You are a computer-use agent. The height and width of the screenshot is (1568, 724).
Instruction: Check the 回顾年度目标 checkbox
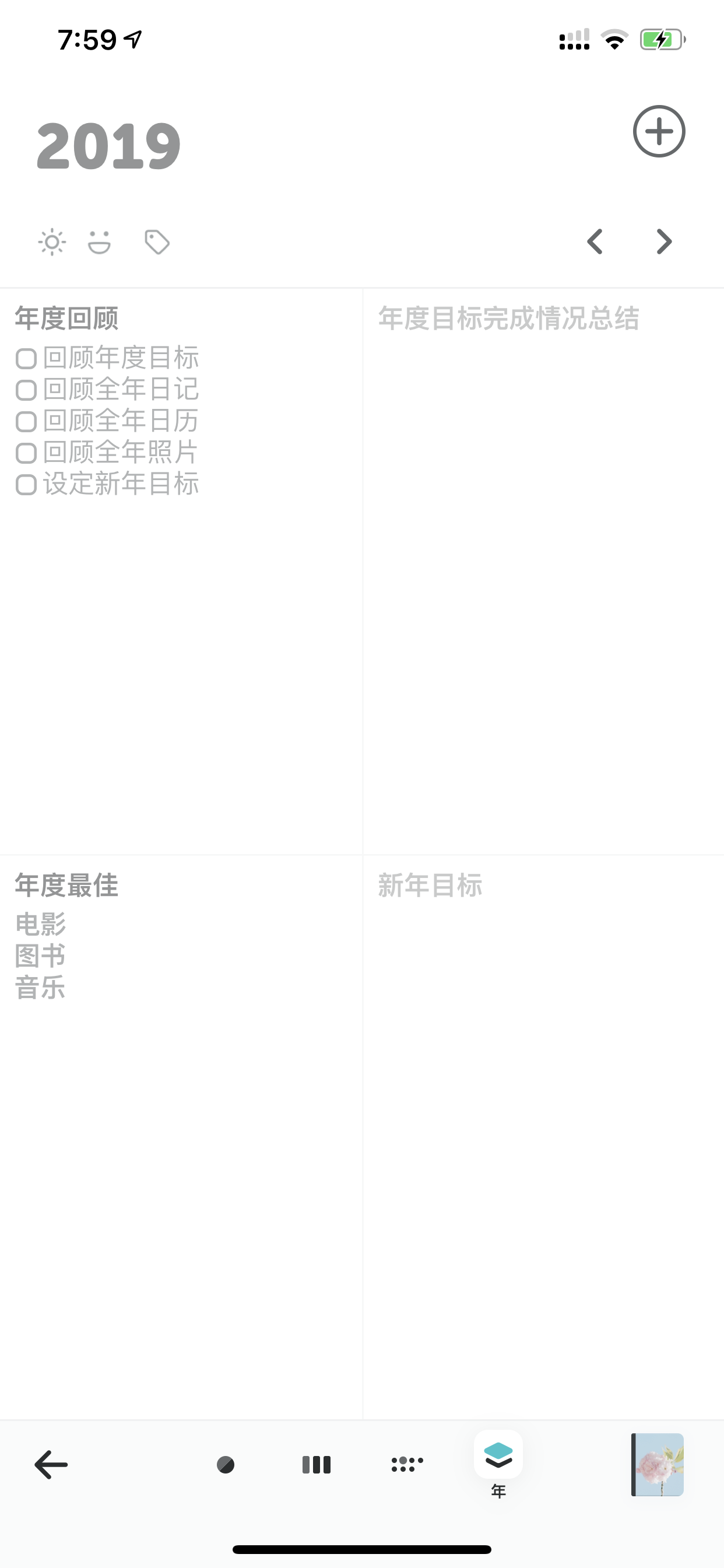26,359
